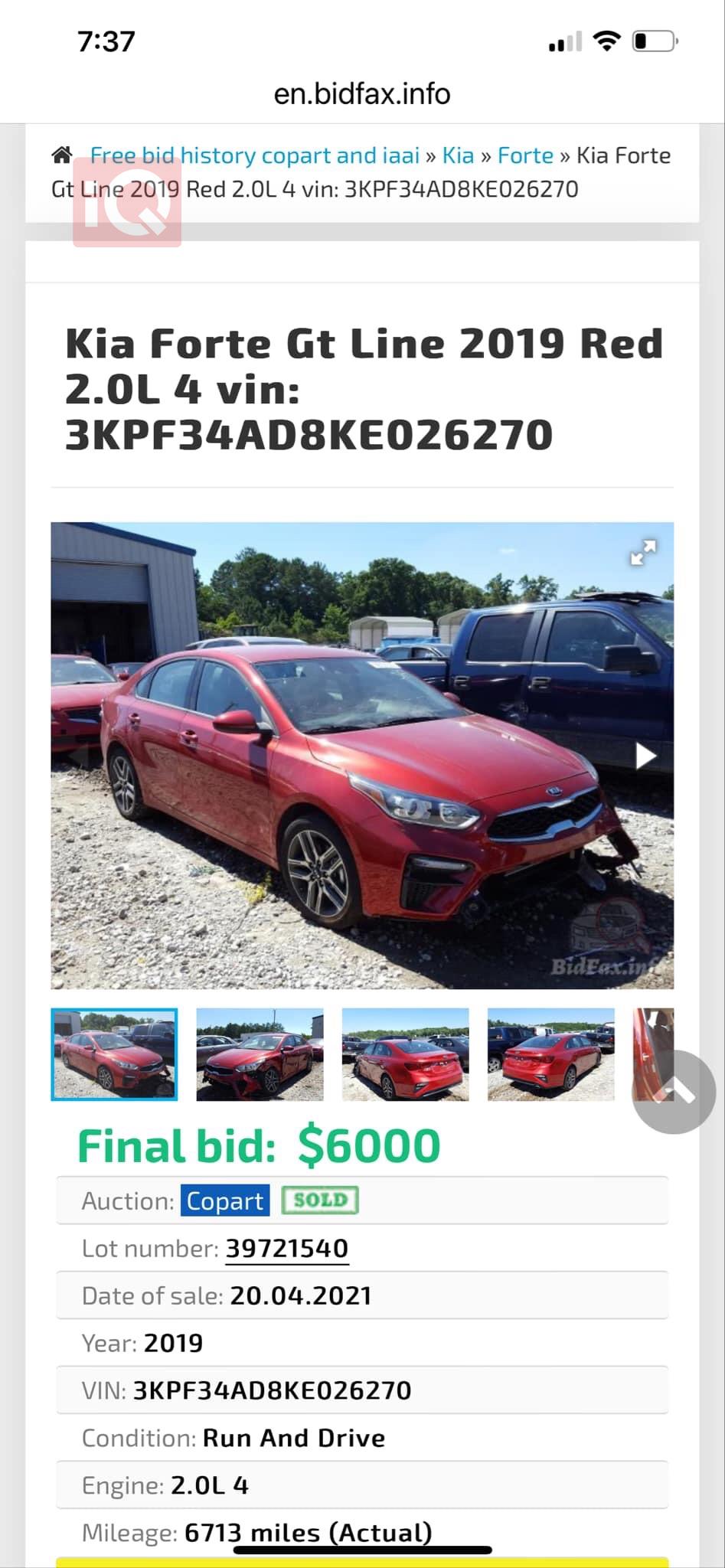Tap the scroll-to-top arrow button
The image size is (725, 1568).
(674, 1092)
